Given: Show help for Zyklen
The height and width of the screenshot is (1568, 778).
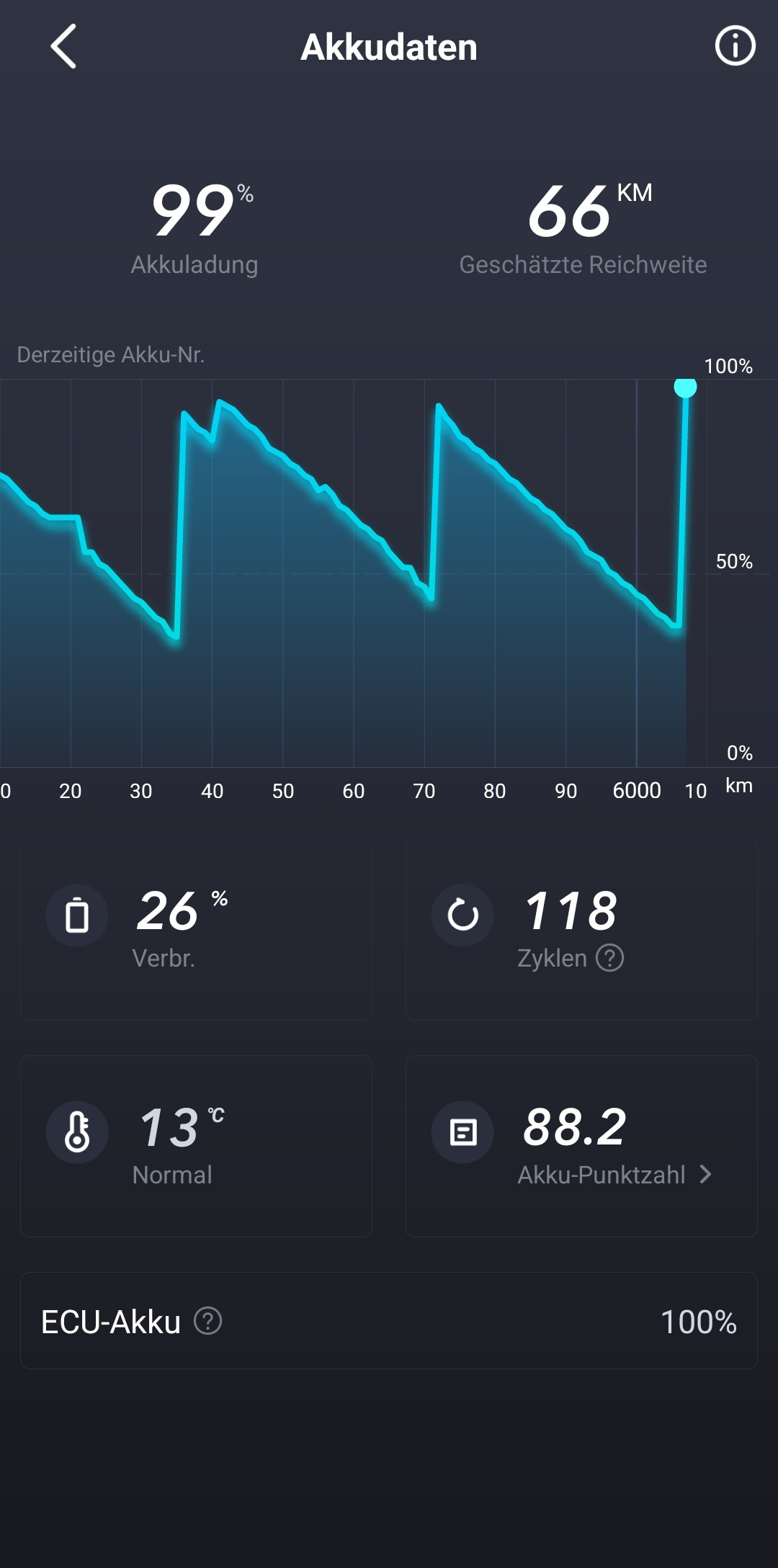Looking at the screenshot, I should coord(609,958).
